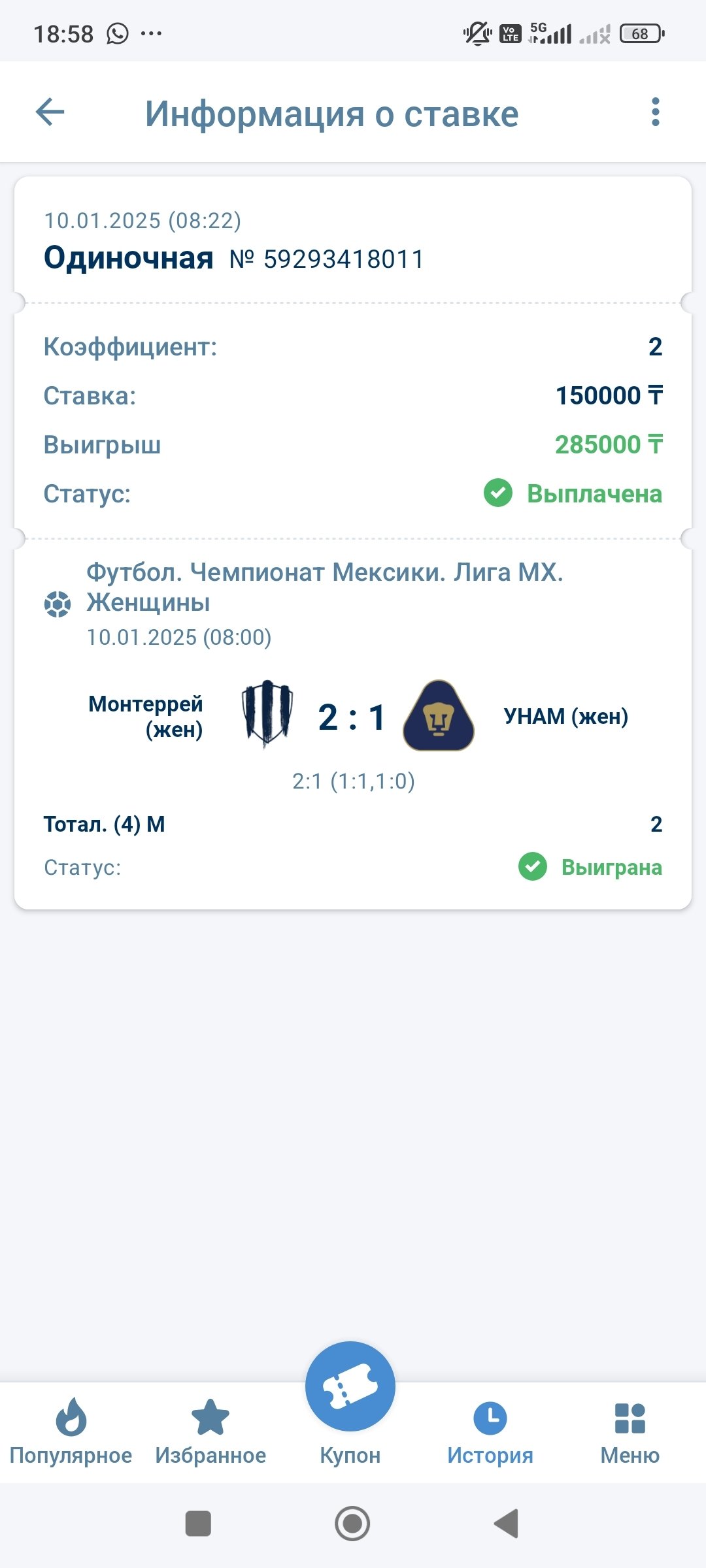Switch to the История tab

[x=490, y=1431]
